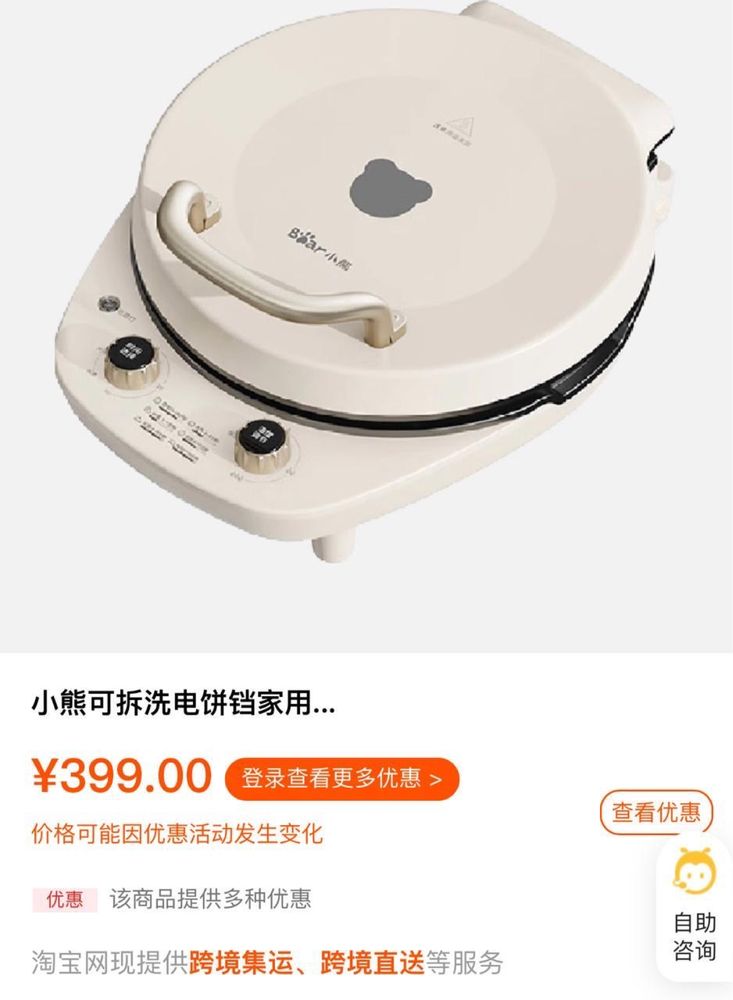The image size is (733, 1000).
Task: Open the 该商品提供多种优惠 row
Action: (x=210, y=898)
